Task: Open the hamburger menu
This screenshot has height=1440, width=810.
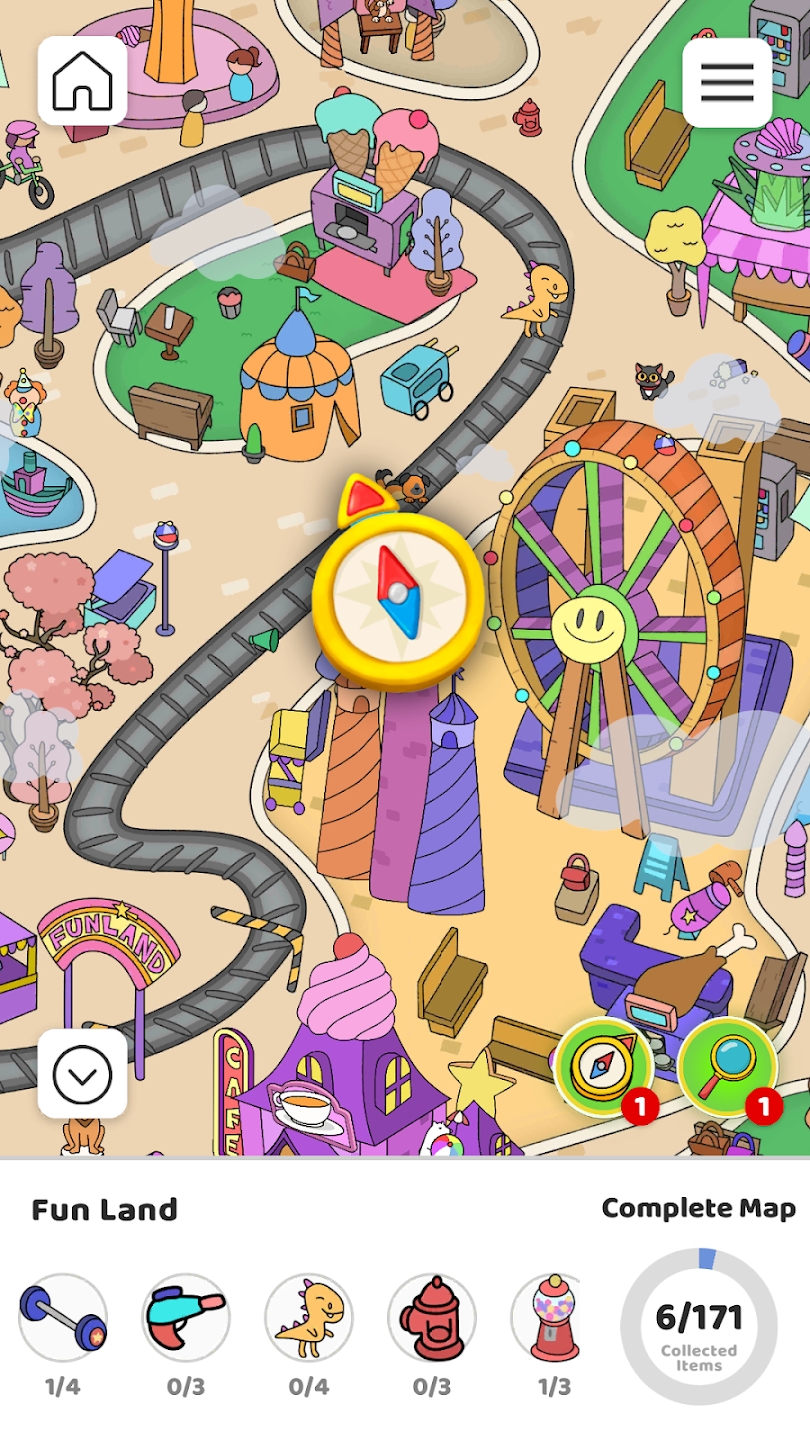Action: tap(727, 82)
